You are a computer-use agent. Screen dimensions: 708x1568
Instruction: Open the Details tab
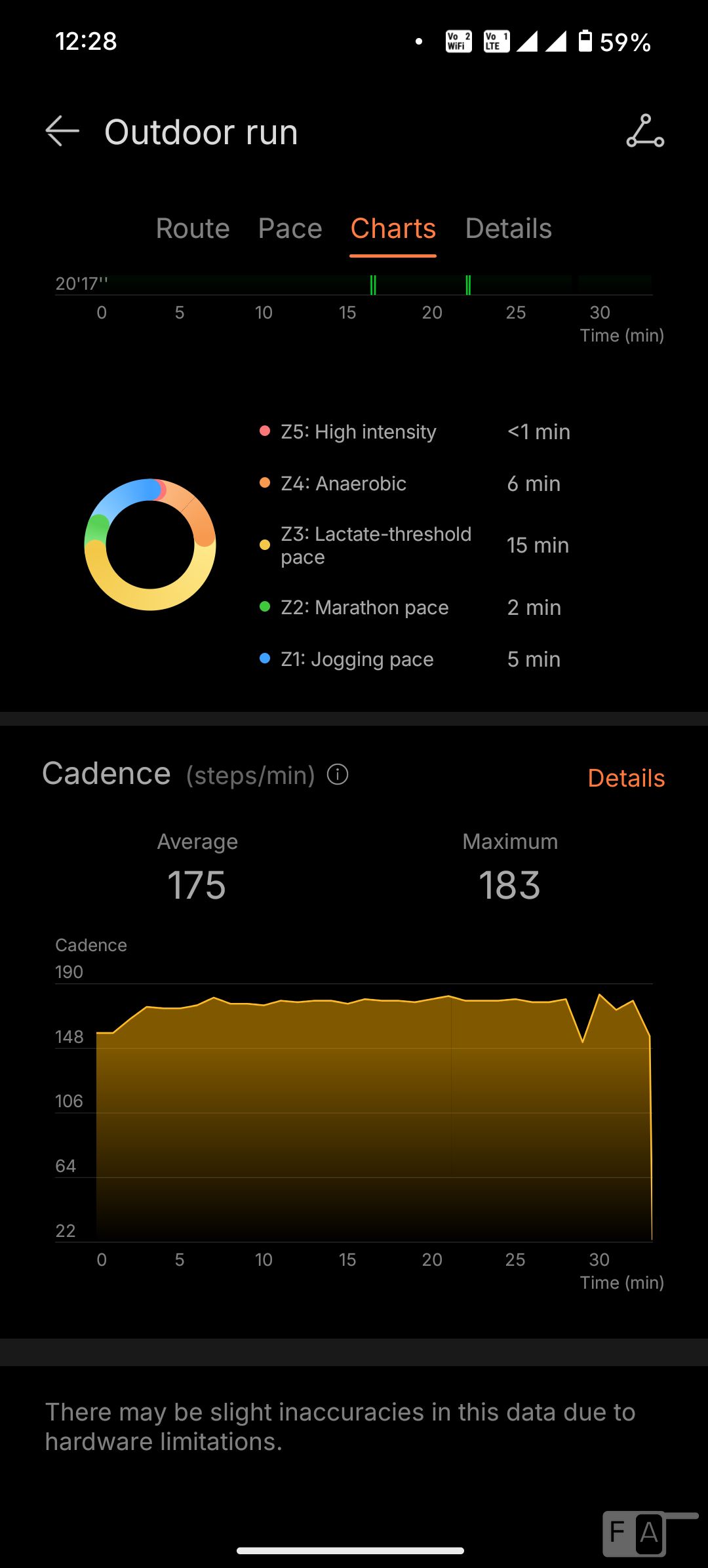click(509, 229)
